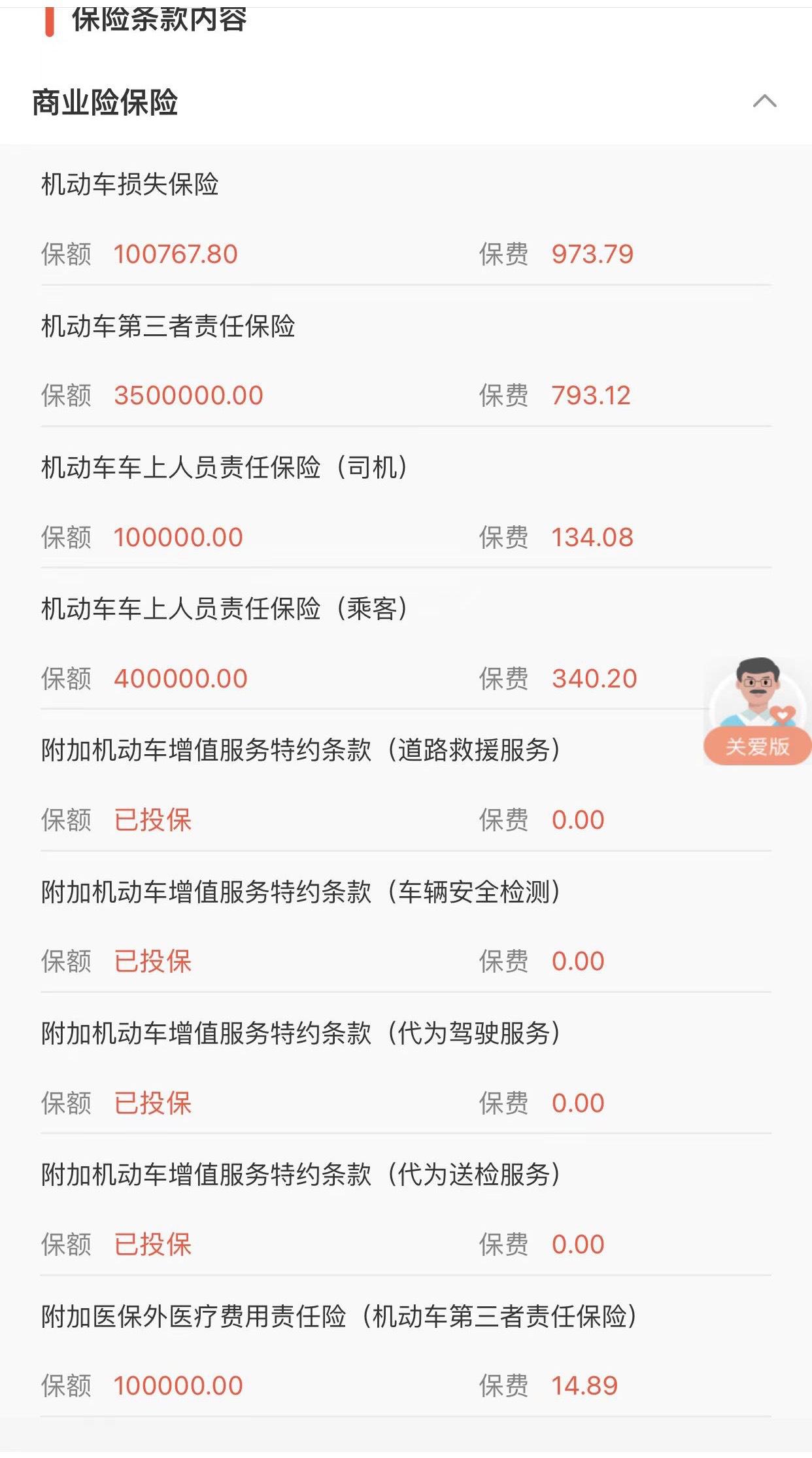Open the 关爱版 floating button
Screen dimensions: 812x1458
pos(757,713)
